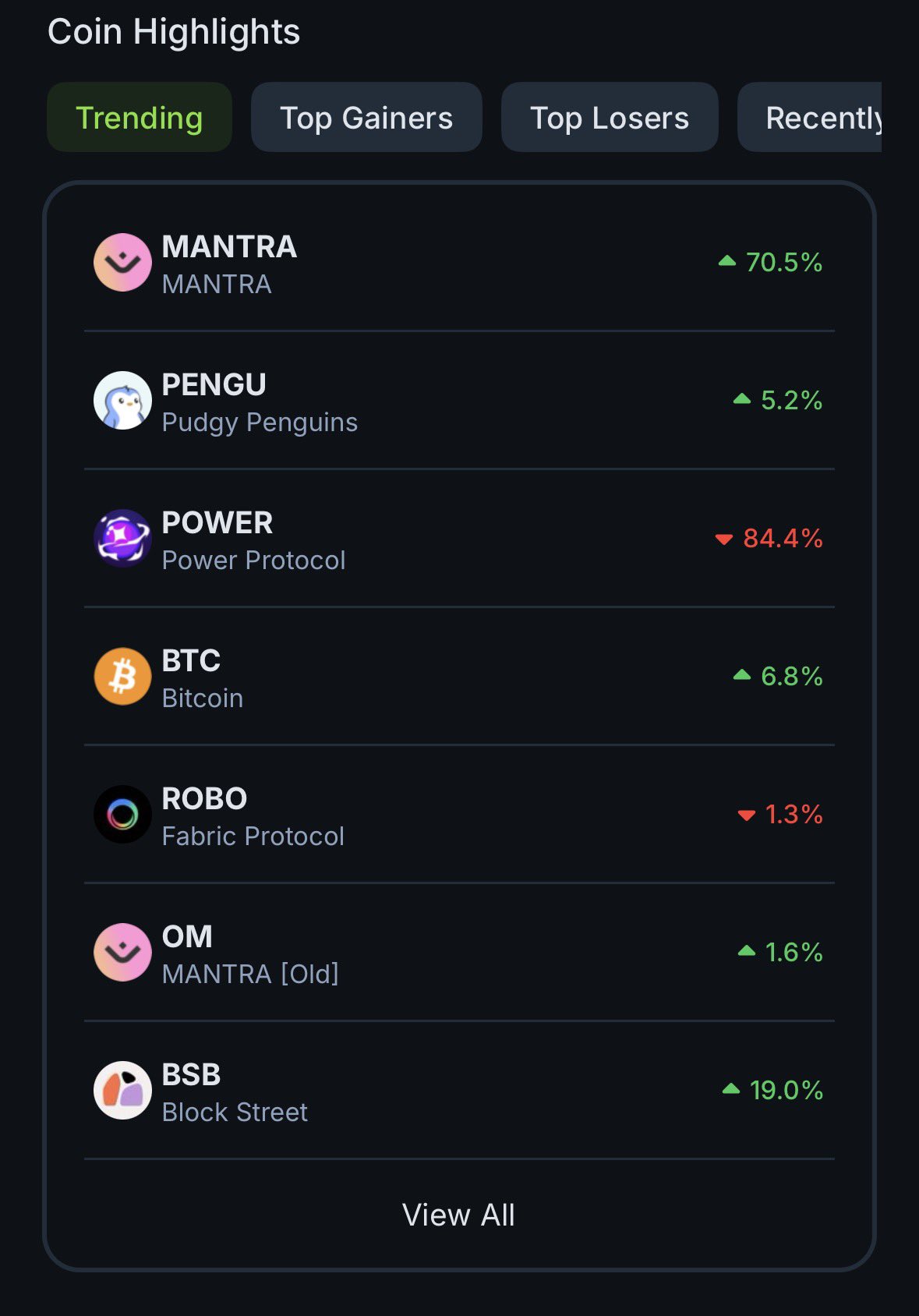Viewport: 919px width, 1316px height.
Task: Switch to the Top Gainers tab
Action: click(x=366, y=118)
